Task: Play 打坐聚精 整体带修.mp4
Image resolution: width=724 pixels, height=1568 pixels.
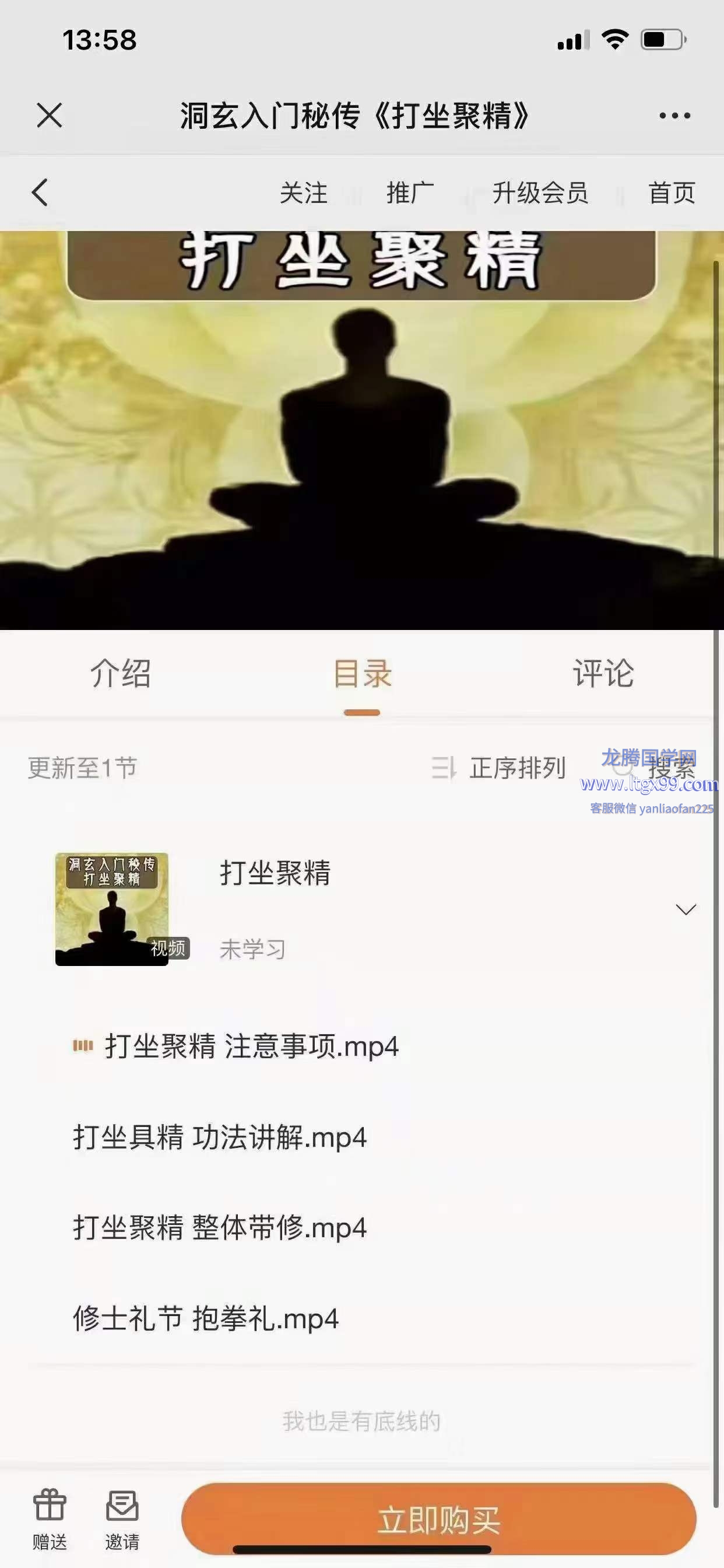Action: click(x=220, y=1228)
